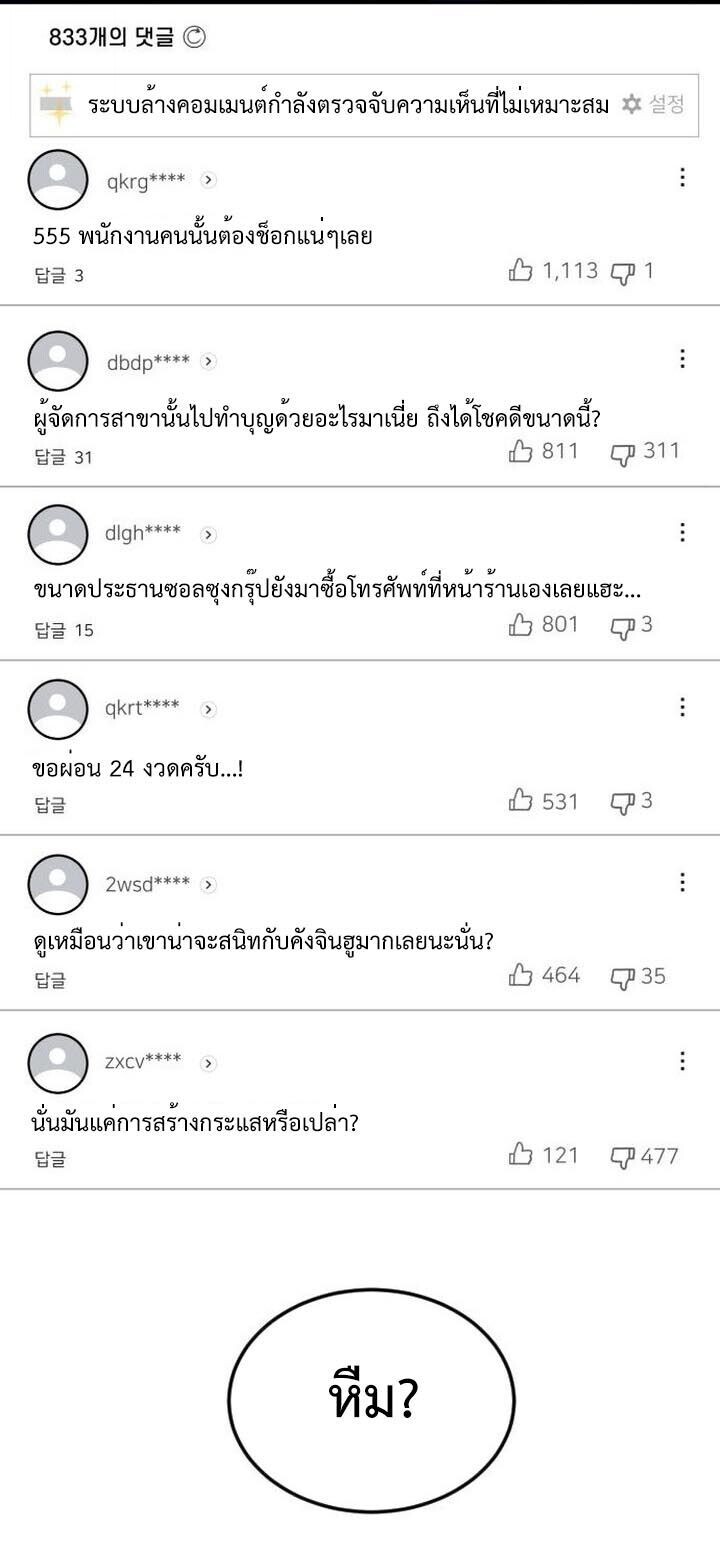The image size is (720, 1551).
Task: Click qkrg****'s profile avatar
Action: (57, 178)
